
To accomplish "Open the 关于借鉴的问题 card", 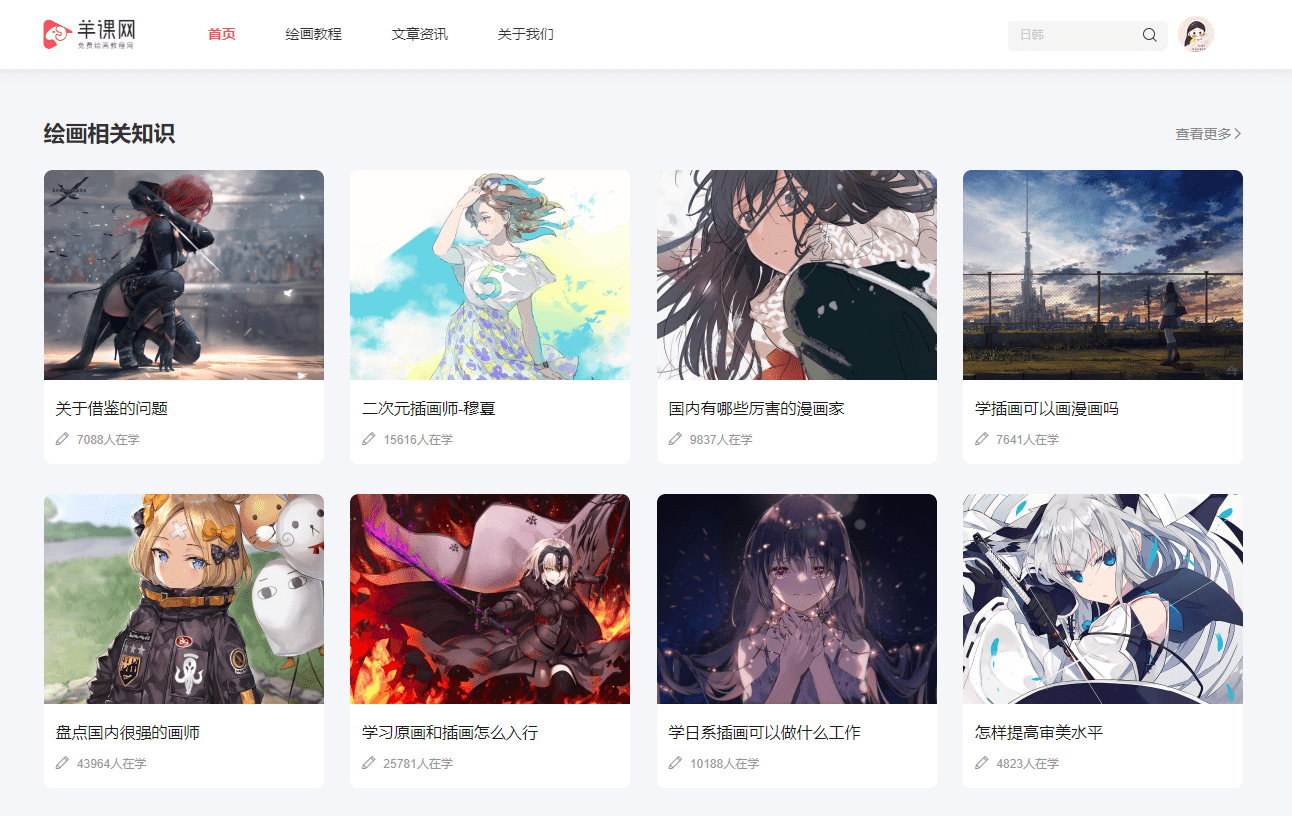I will point(183,316).
